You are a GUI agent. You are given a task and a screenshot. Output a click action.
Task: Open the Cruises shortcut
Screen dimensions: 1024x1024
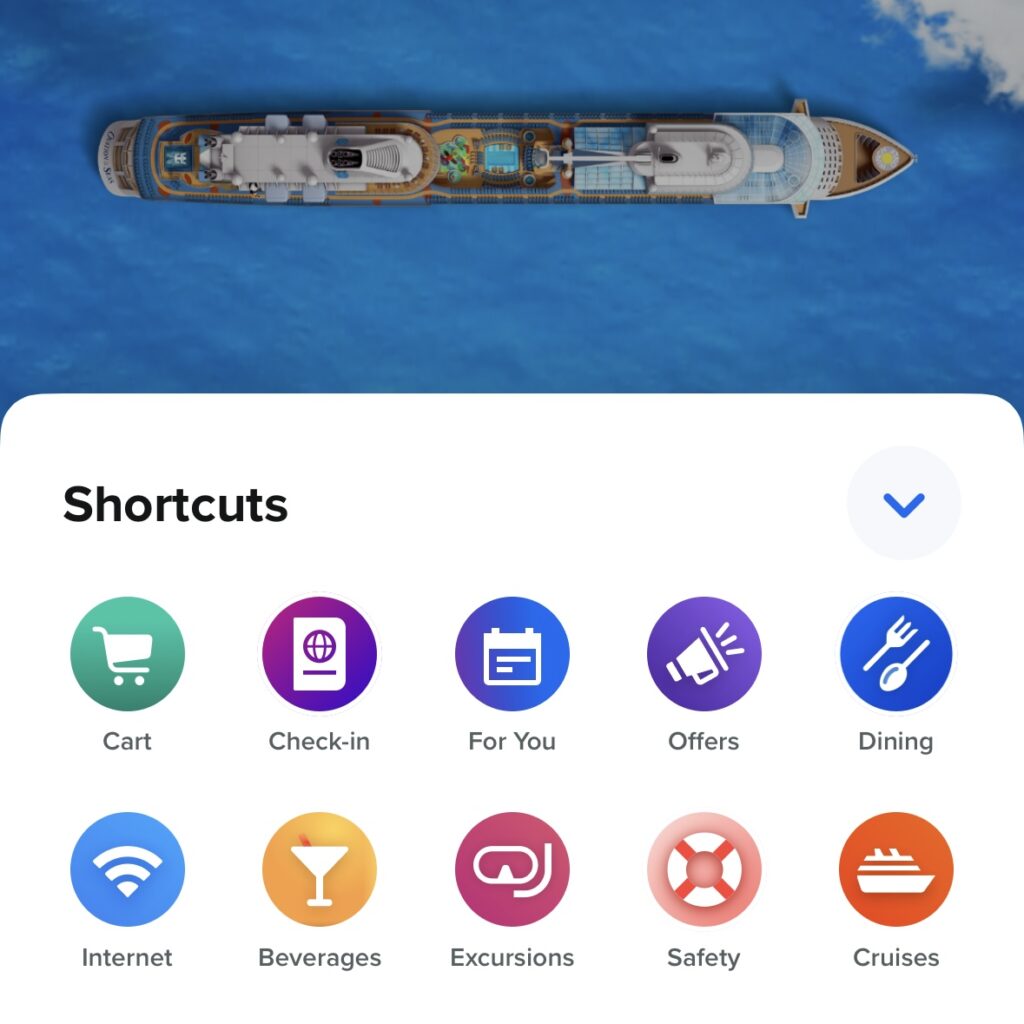tap(896, 869)
